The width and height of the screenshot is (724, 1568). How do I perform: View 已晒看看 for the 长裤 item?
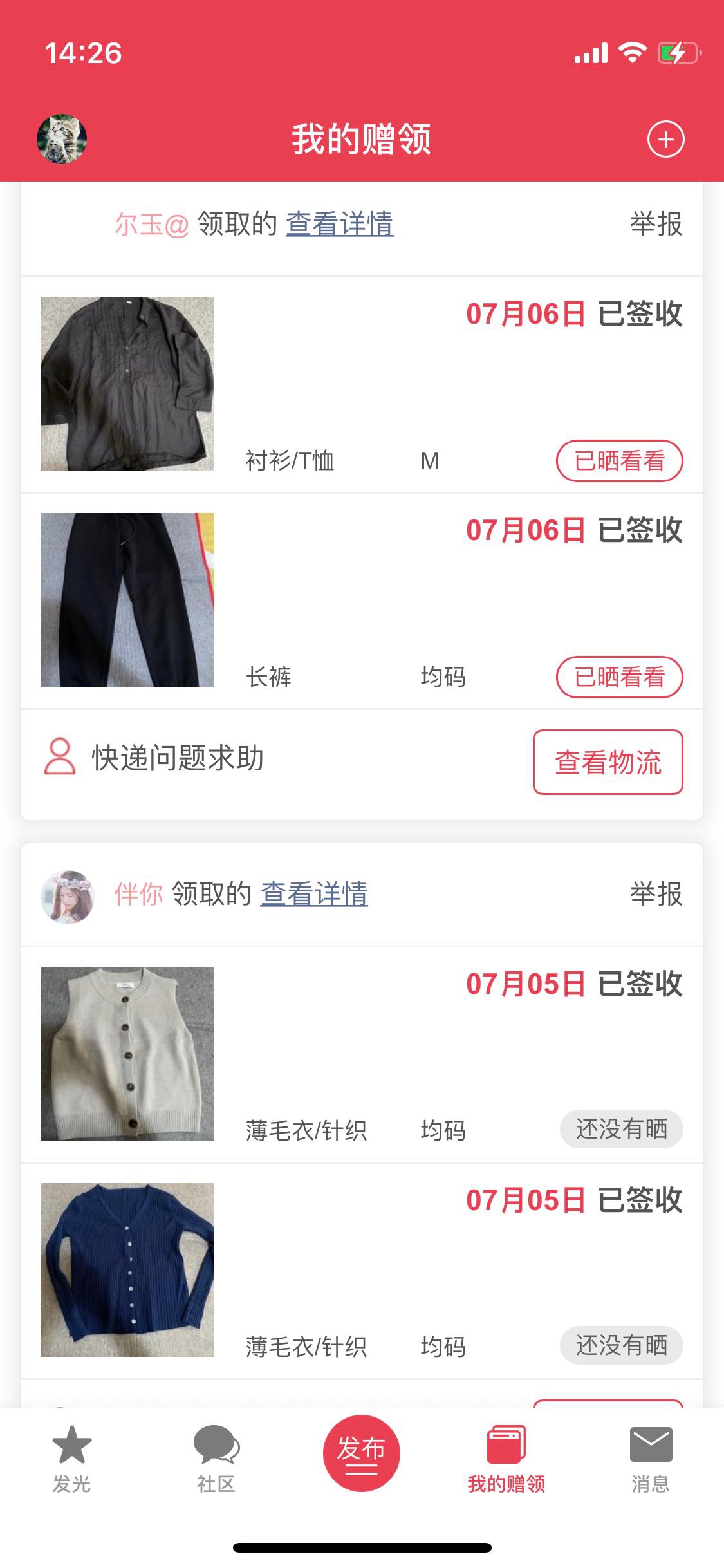point(619,677)
